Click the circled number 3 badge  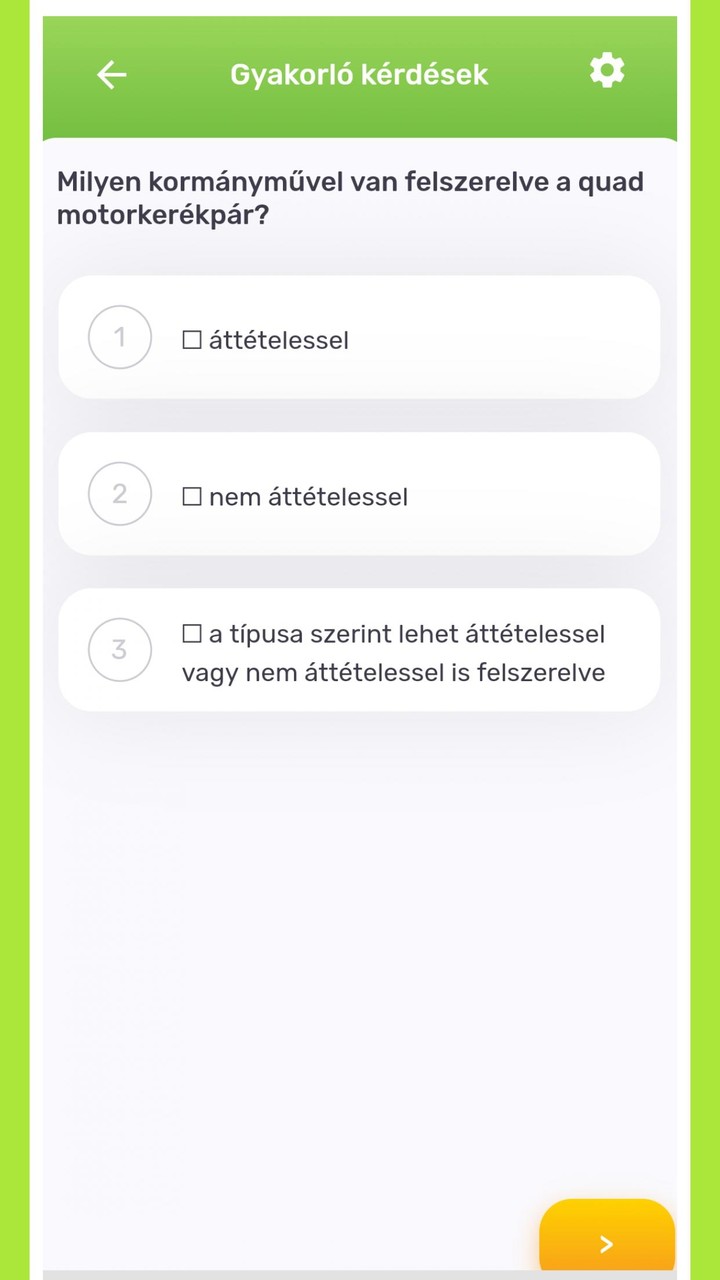coord(119,649)
